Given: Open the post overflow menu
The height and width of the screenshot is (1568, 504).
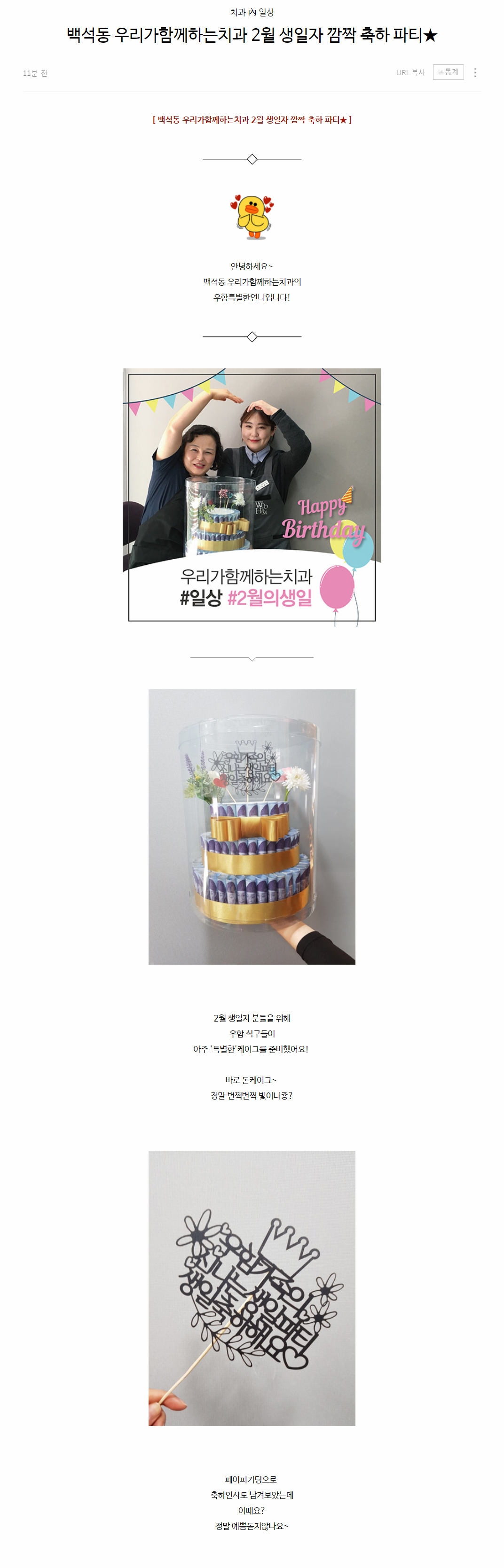Looking at the screenshot, I should point(475,72).
